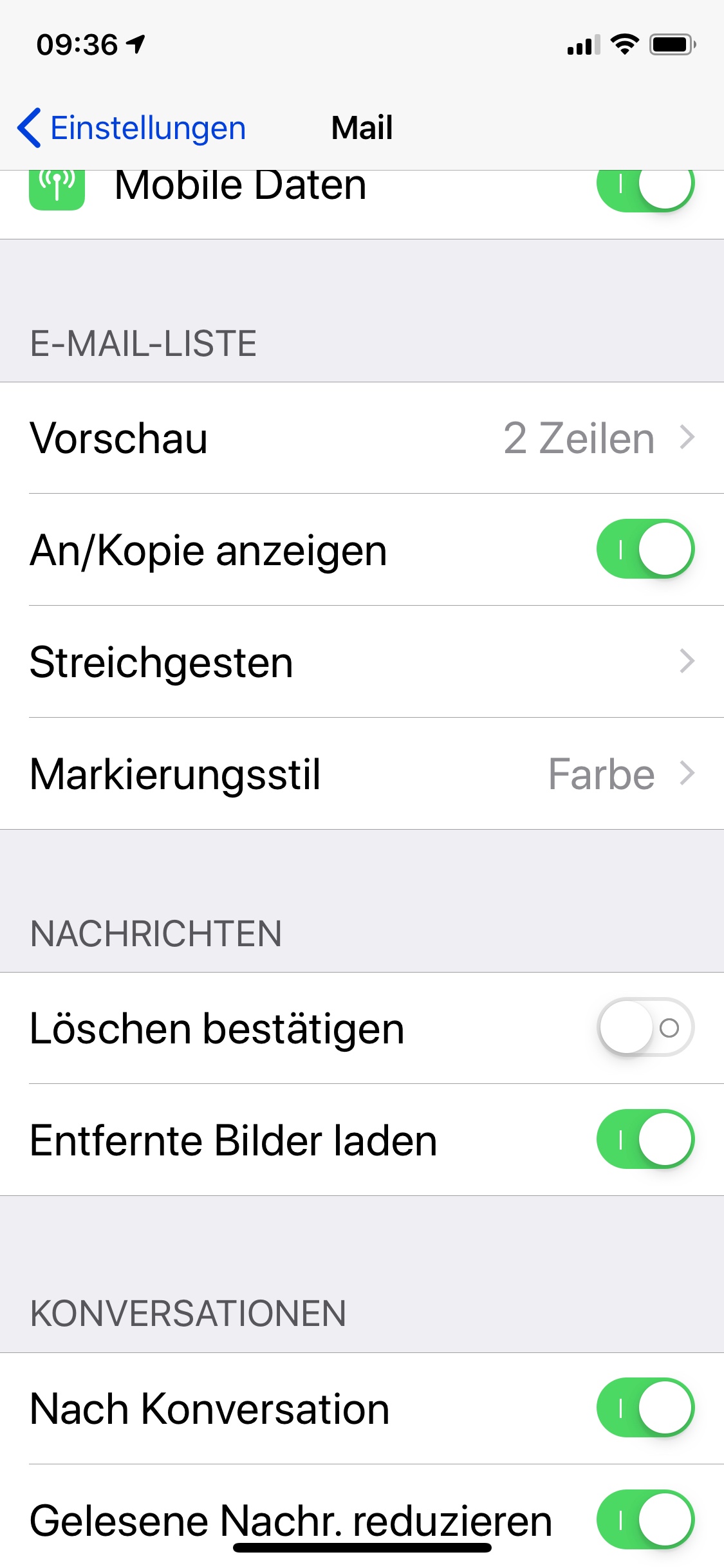
Task: Toggle Nach Konversation off
Action: 645,1408
